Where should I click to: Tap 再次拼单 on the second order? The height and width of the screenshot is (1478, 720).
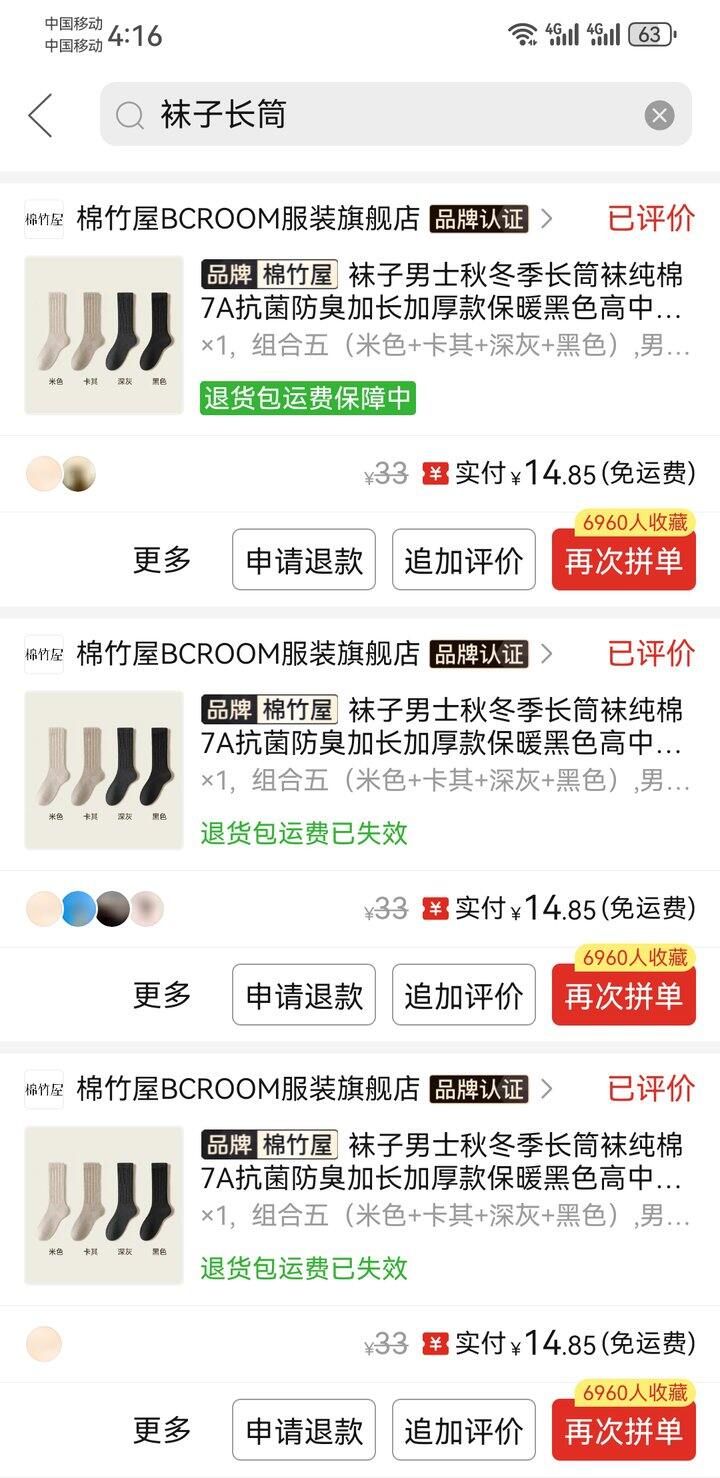[x=623, y=995]
